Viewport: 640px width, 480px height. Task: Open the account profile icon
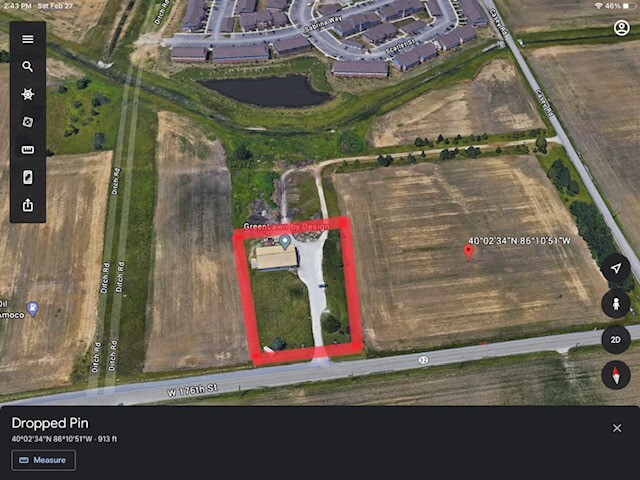[622, 28]
